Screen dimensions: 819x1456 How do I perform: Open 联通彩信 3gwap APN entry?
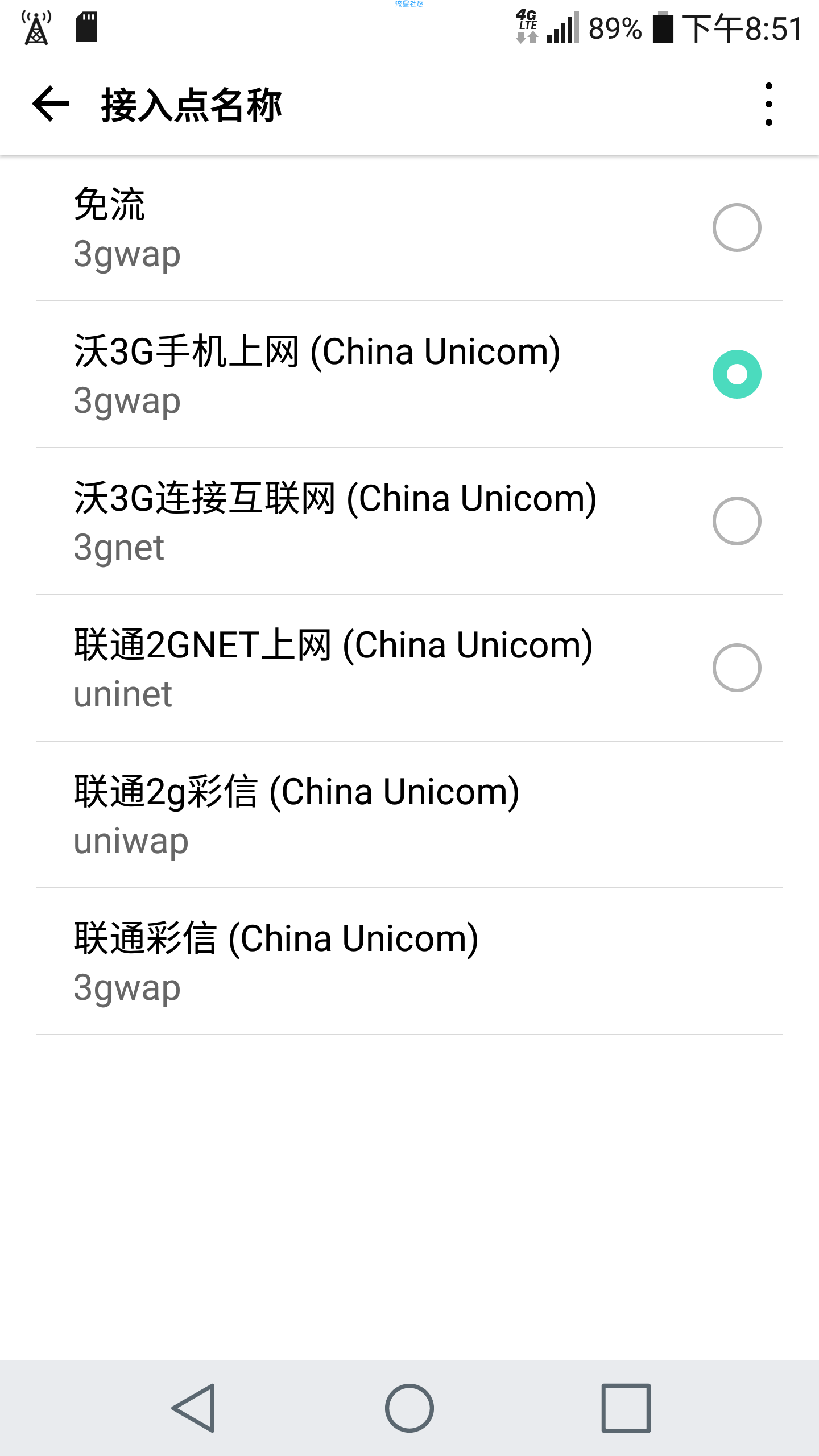(x=409, y=962)
